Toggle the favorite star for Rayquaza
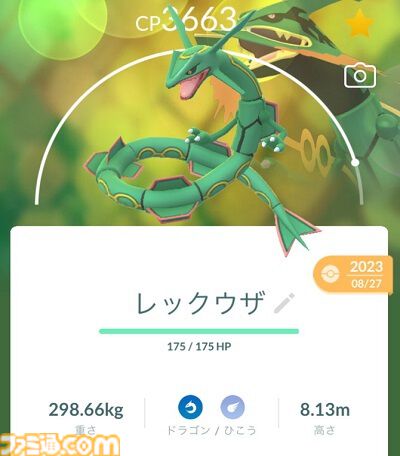 [359, 23]
